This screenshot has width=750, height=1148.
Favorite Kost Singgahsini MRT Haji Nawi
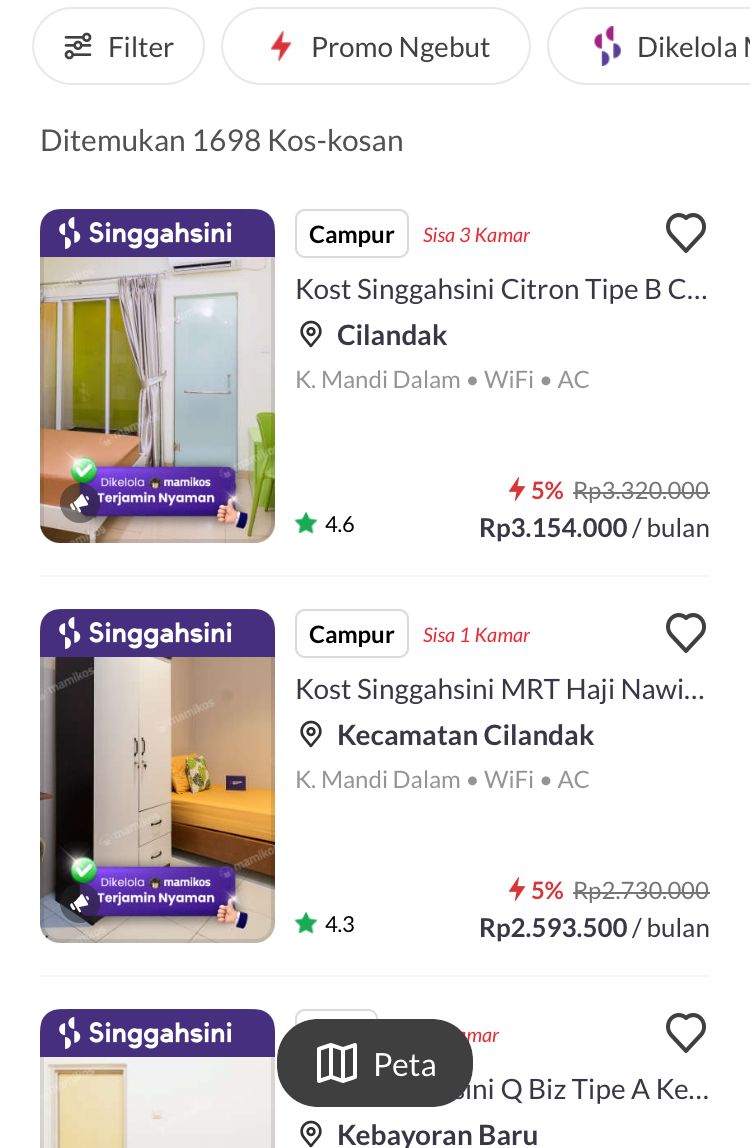tap(686, 633)
